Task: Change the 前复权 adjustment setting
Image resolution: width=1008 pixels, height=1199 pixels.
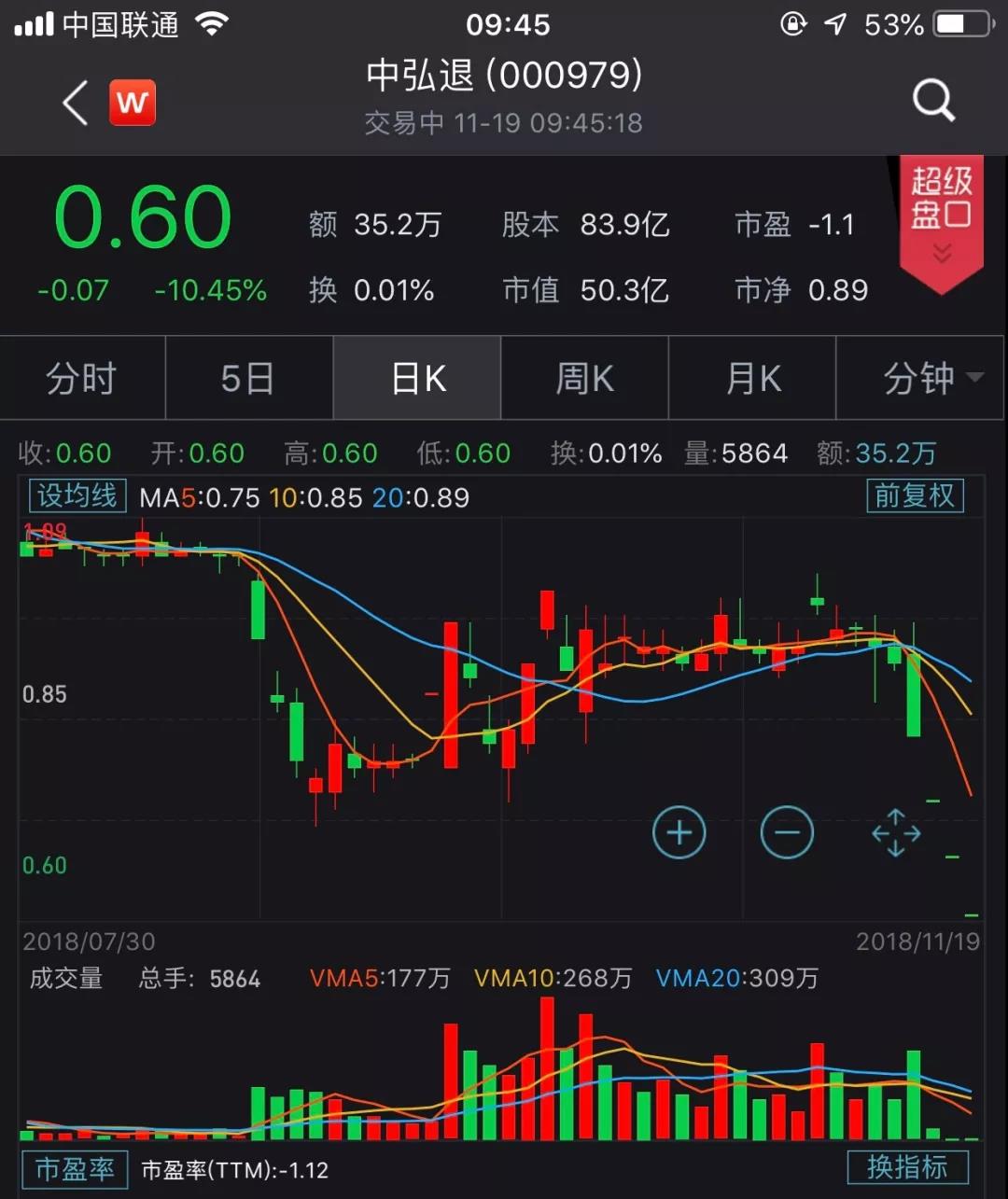Action: click(914, 495)
